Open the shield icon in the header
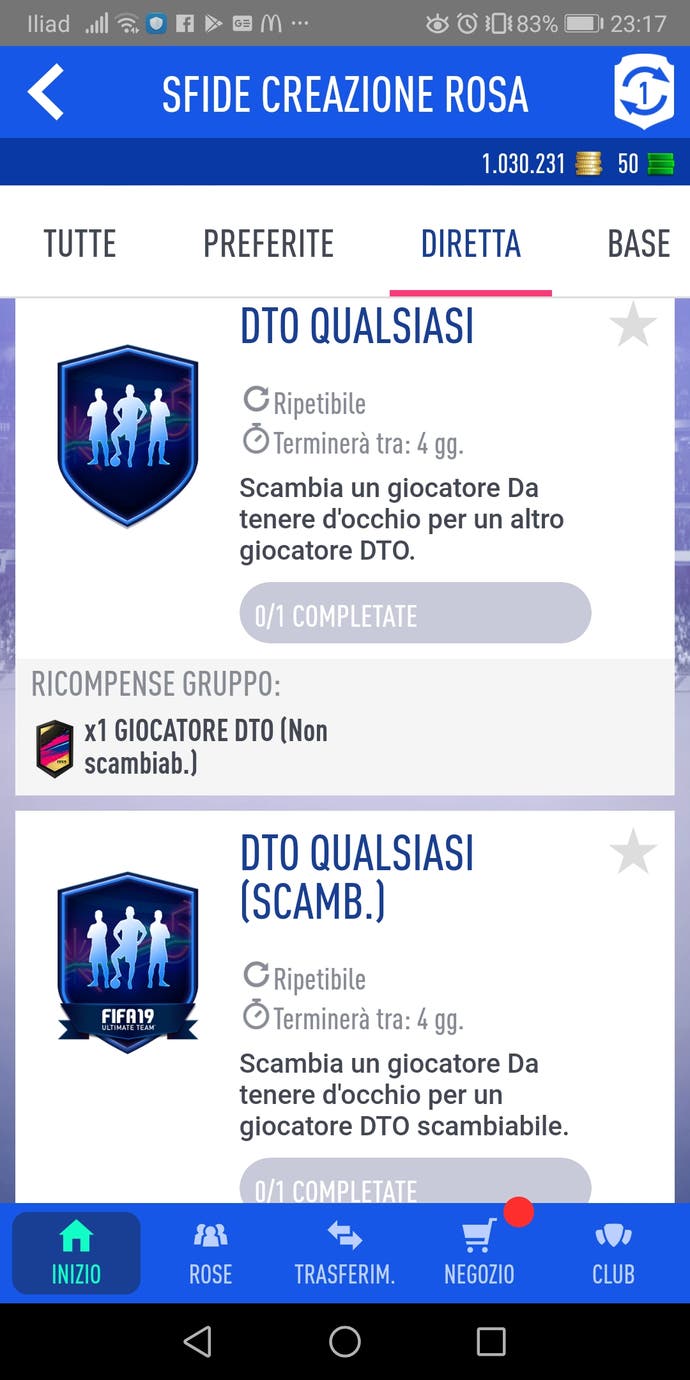 point(642,92)
